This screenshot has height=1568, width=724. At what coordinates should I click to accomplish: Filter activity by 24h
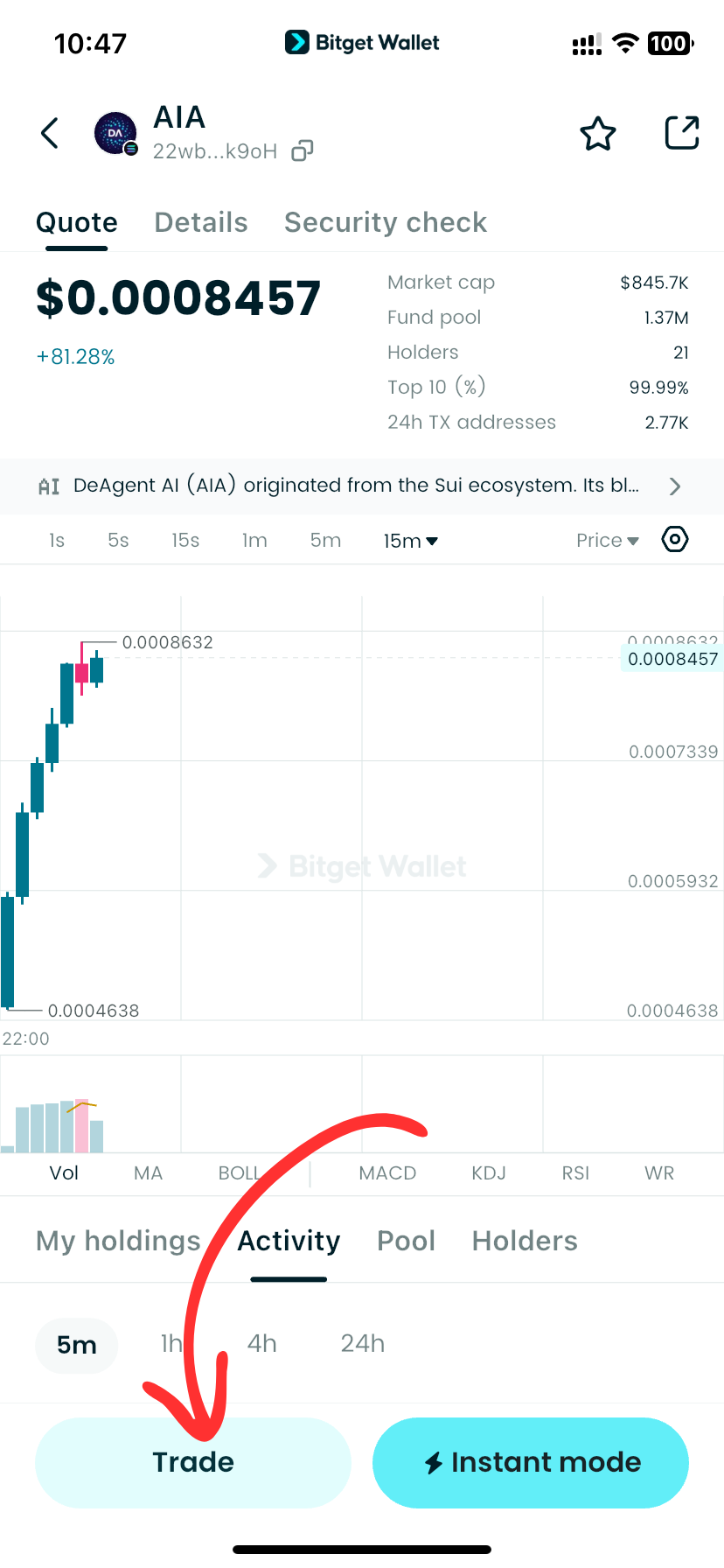click(363, 1343)
